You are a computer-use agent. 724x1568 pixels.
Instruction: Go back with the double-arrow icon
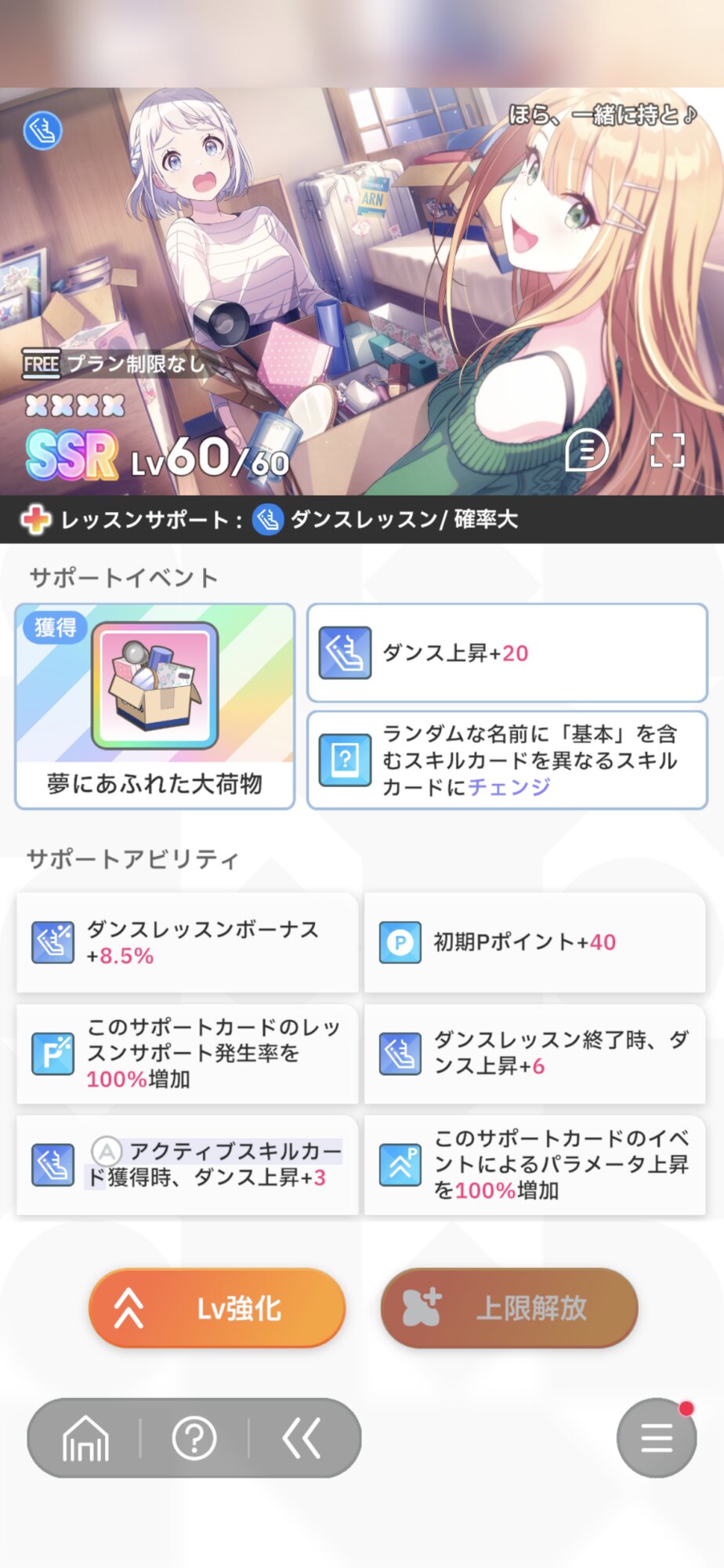pos(302,1438)
